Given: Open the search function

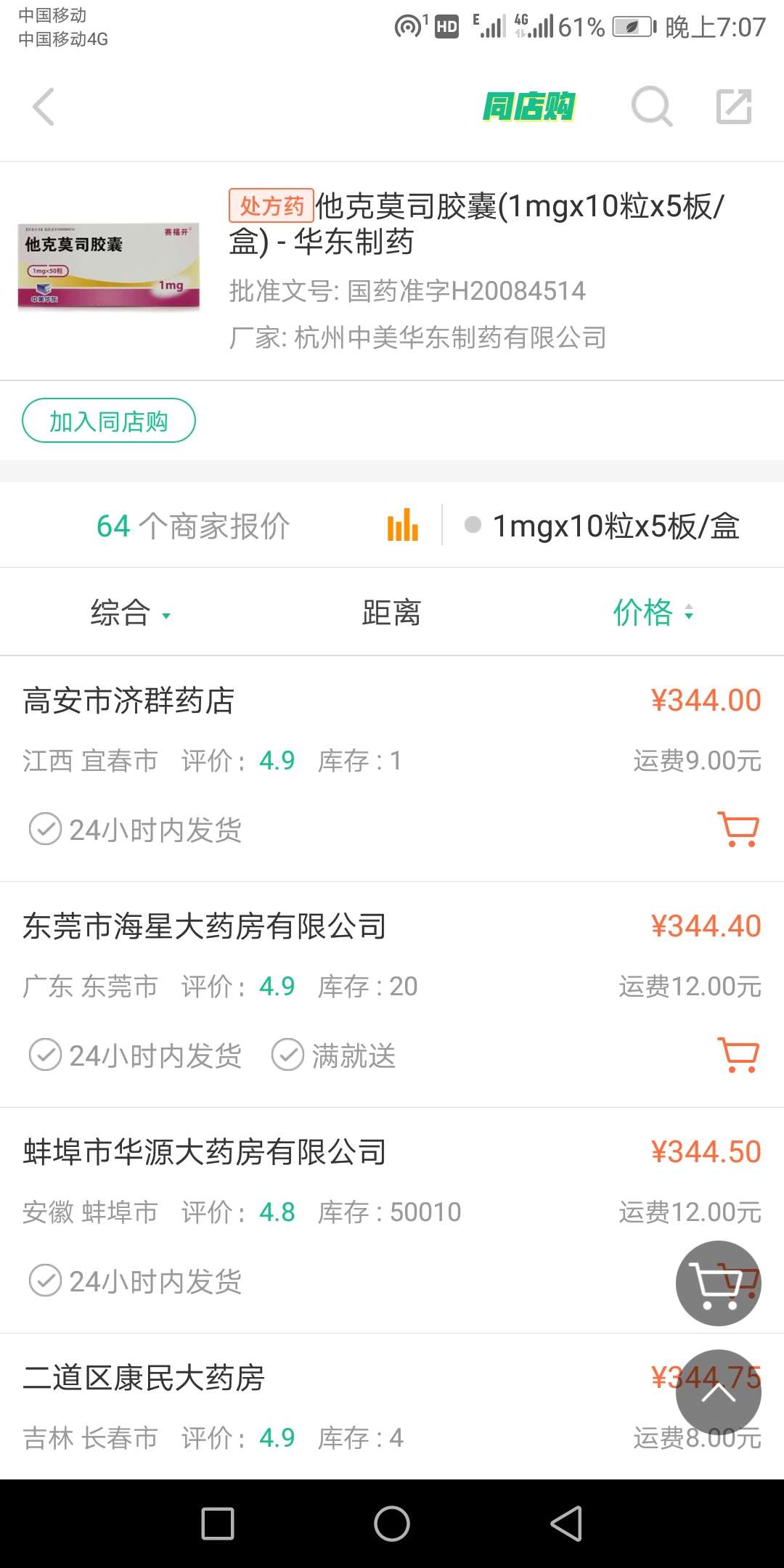Looking at the screenshot, I should point(652,106).
